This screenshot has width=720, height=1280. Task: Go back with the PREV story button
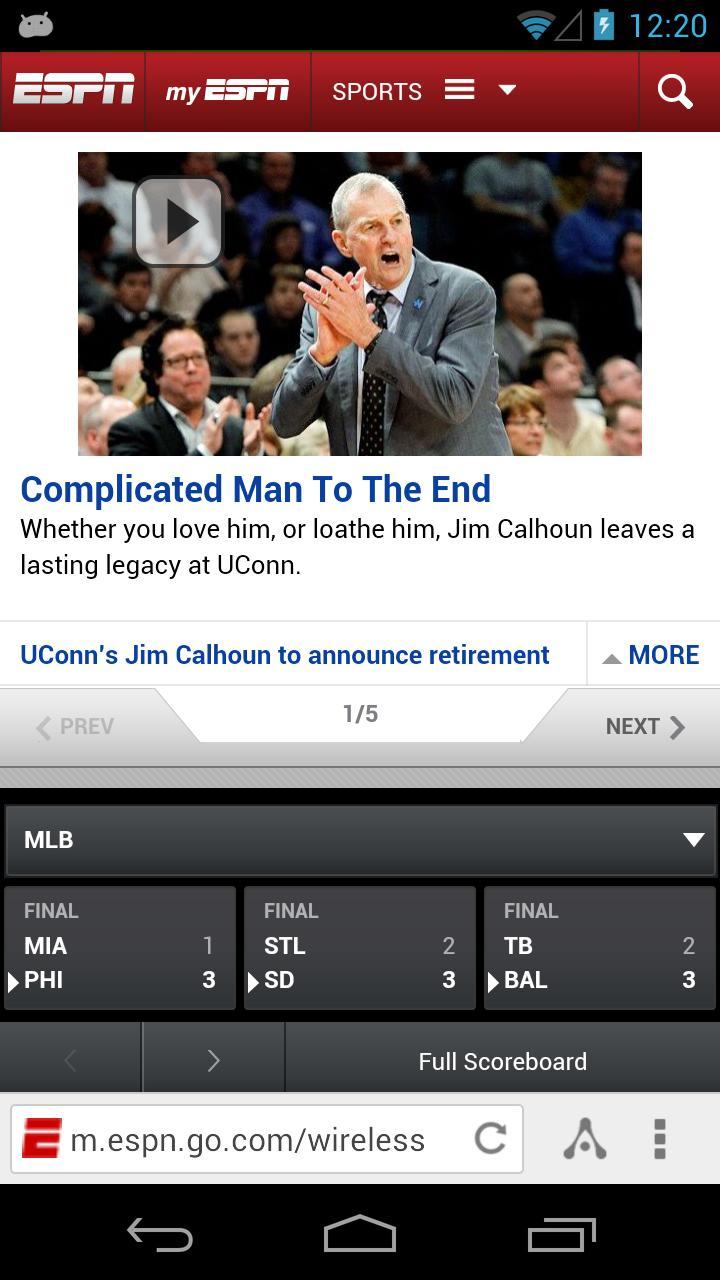[x=76, y=727]
